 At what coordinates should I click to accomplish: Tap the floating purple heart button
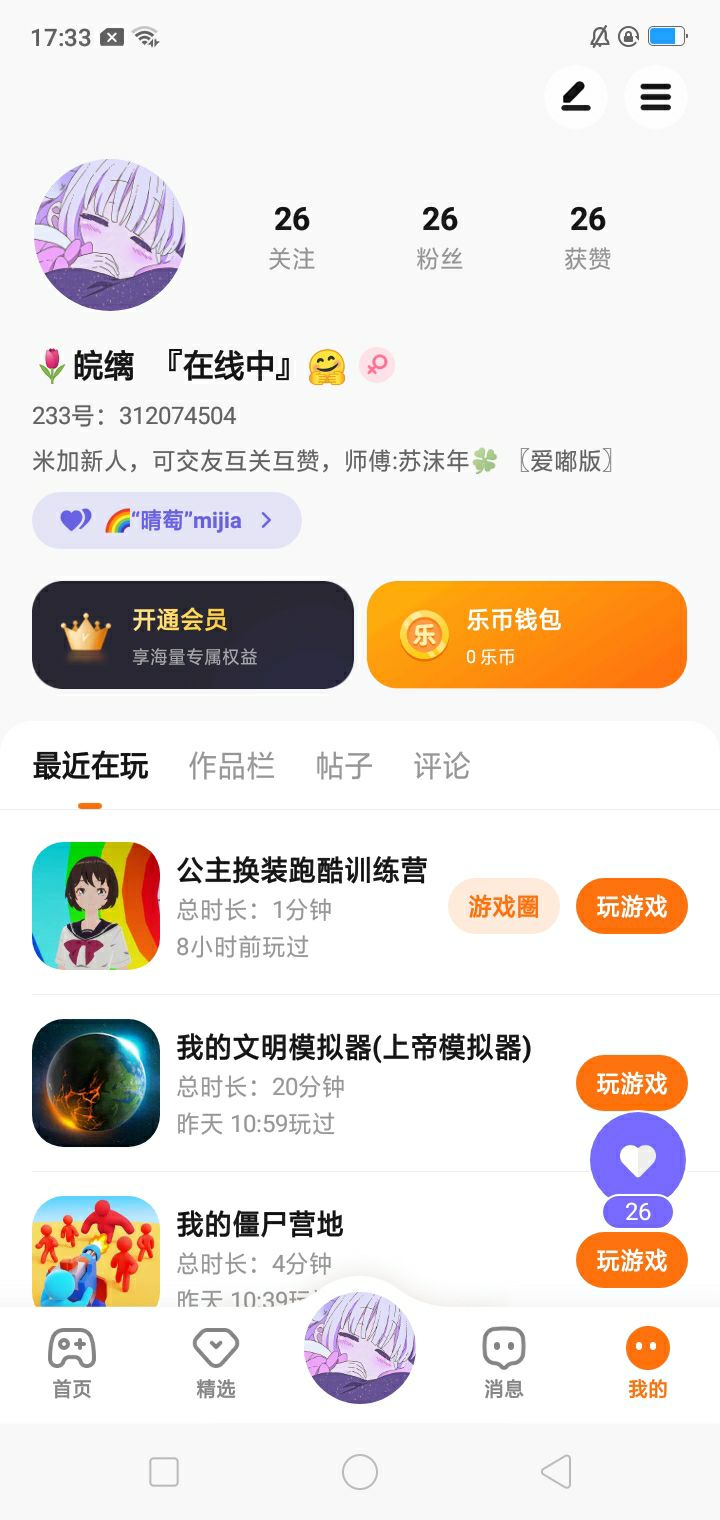pos(638,1160)
